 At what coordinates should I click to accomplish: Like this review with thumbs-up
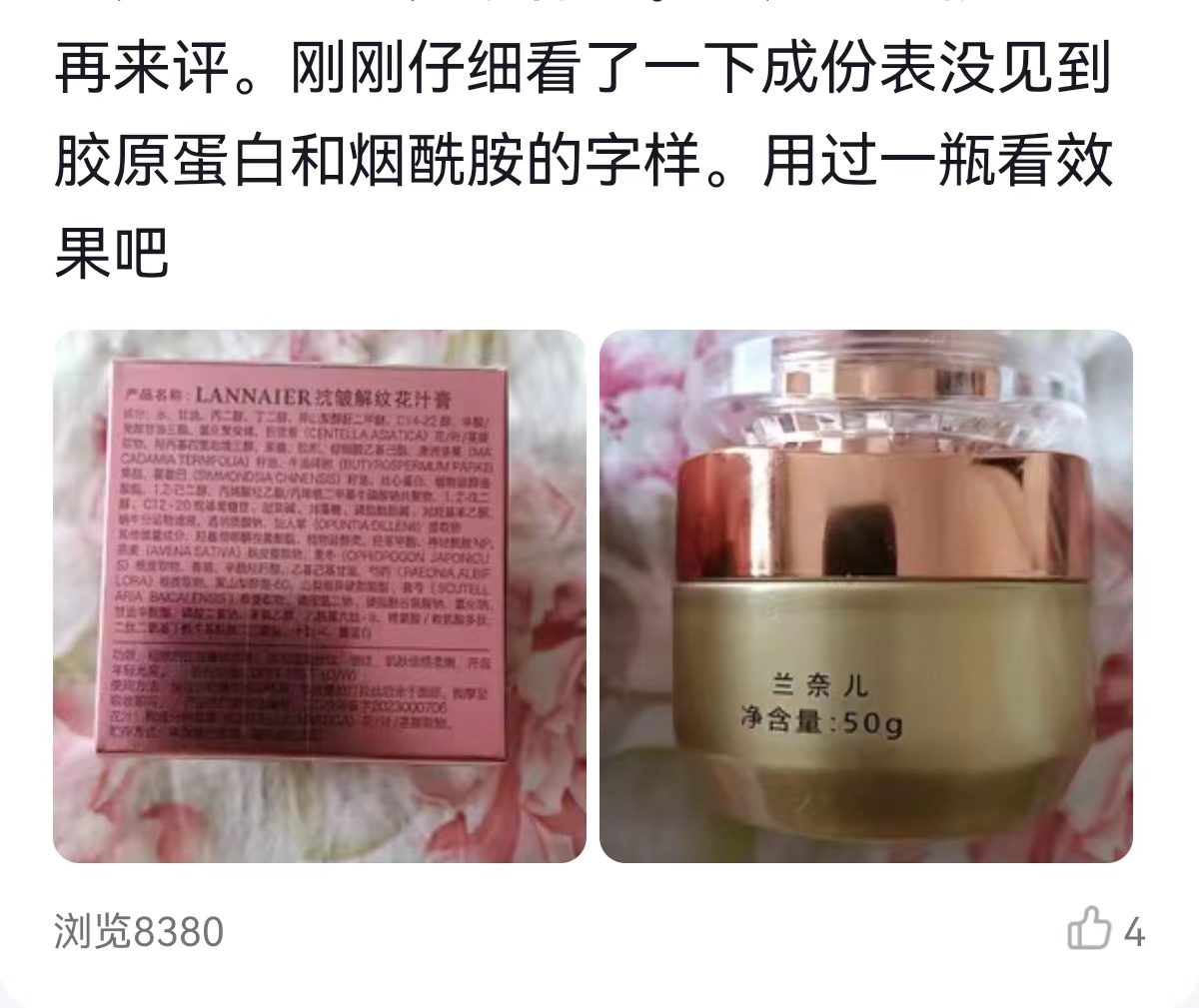click(x=1089, y=931)
